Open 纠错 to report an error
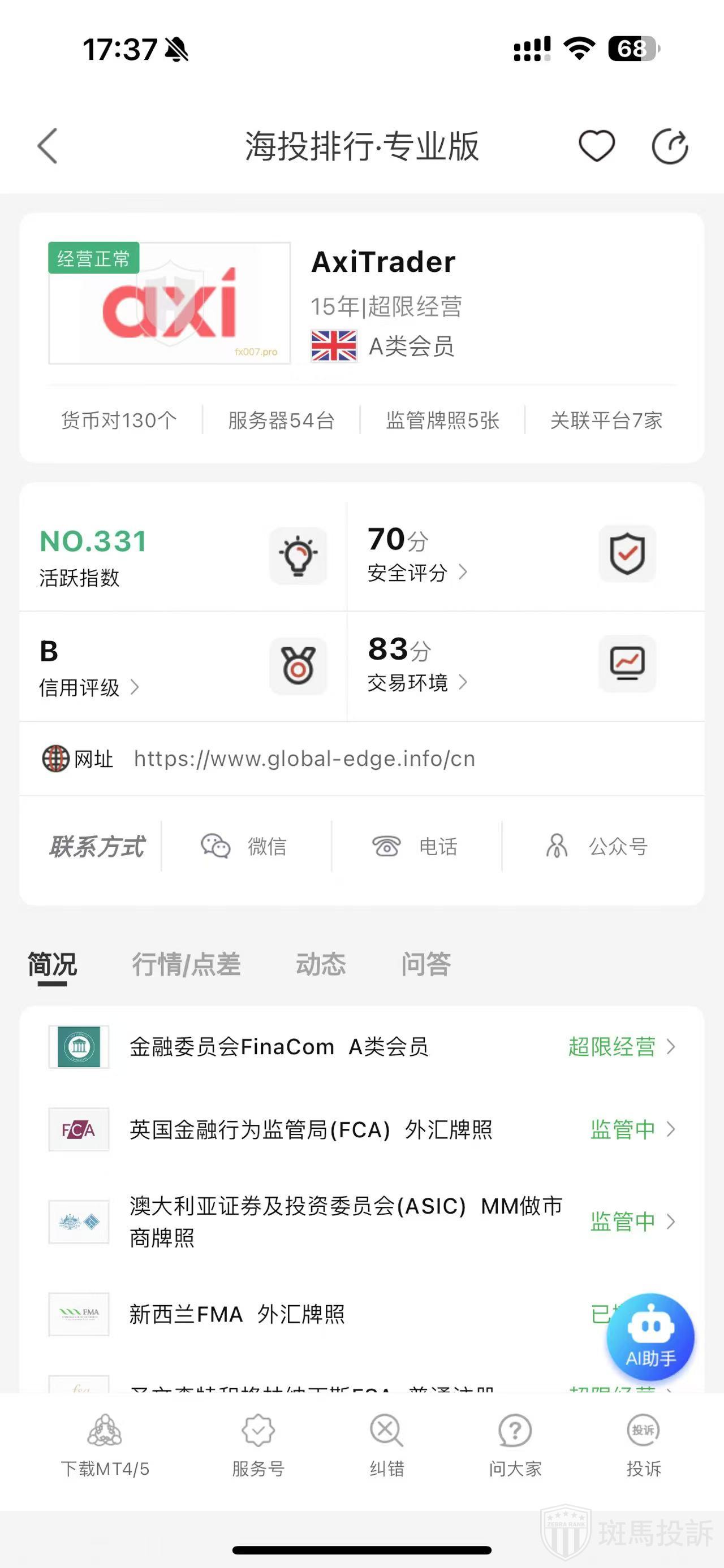This screenshot has width=724, height=1568. (387, 1445)
